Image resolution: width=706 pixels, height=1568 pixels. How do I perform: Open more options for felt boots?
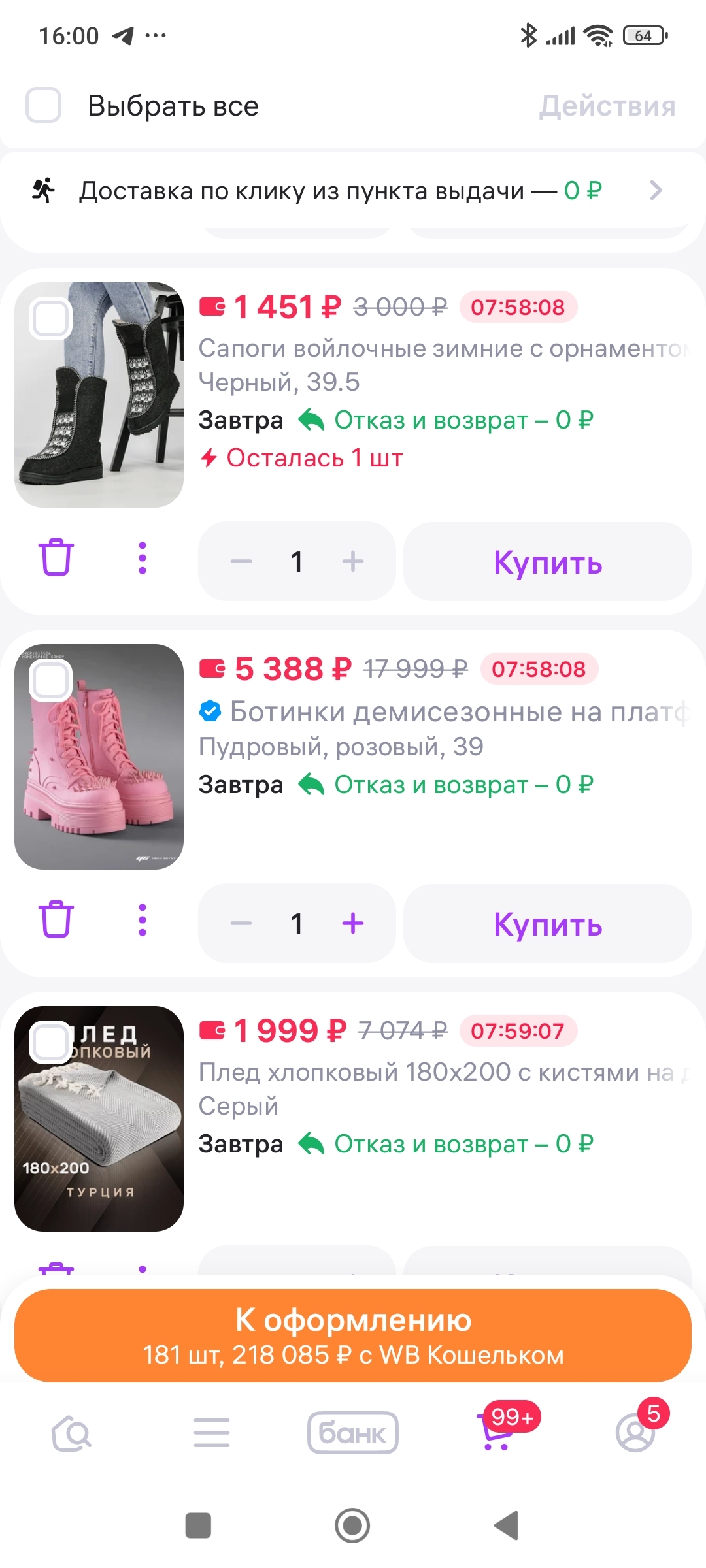[143, 559]
